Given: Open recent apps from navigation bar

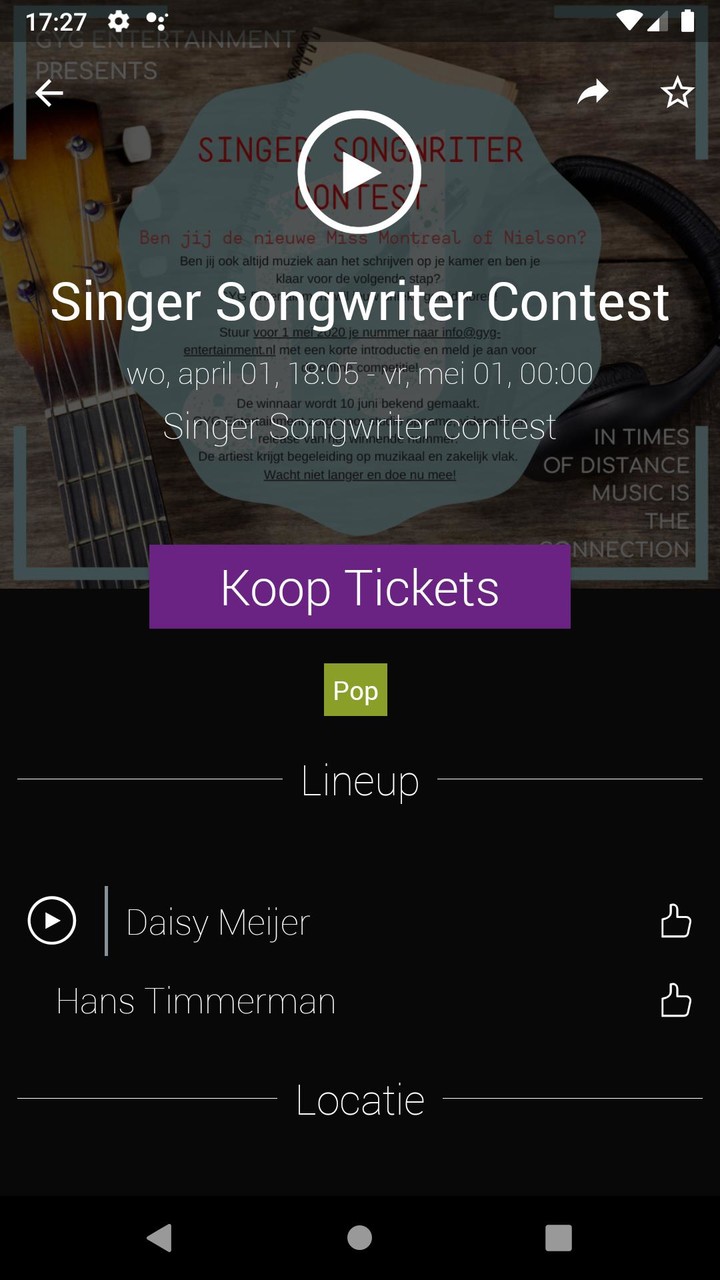Looking at the screenshot, I should [558, 1238].
